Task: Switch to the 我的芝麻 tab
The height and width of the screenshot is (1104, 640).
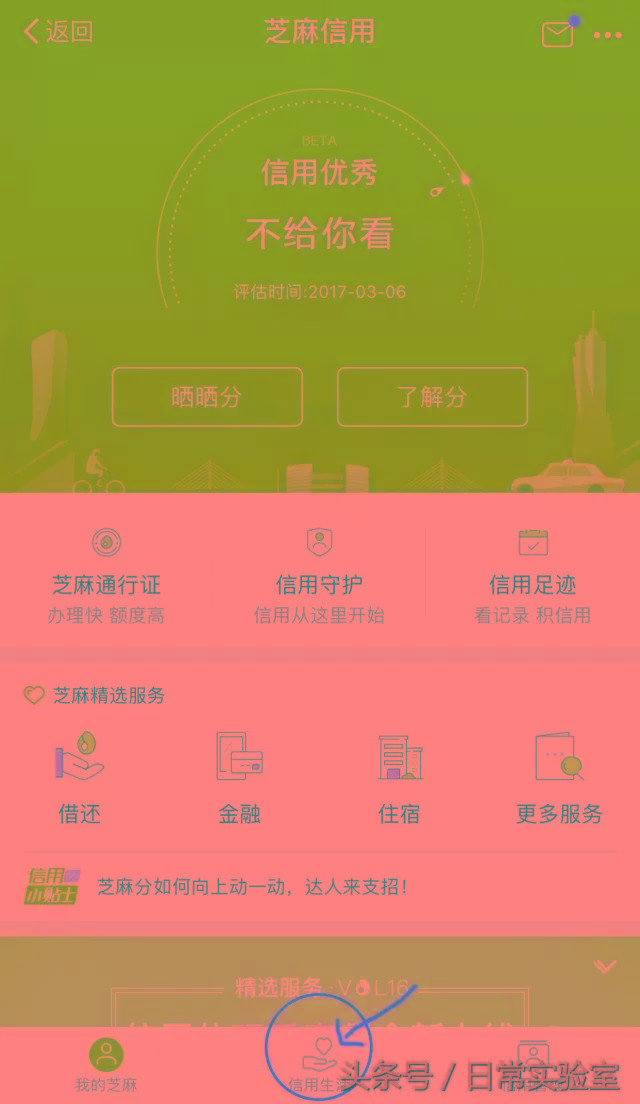Action: [x=106, y=1064]
